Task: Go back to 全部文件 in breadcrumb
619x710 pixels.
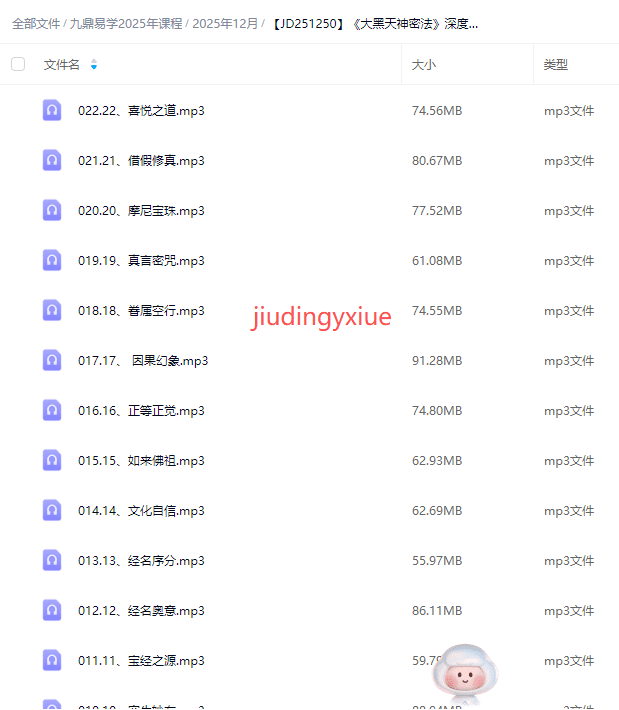Action: (x=35, y=23)
